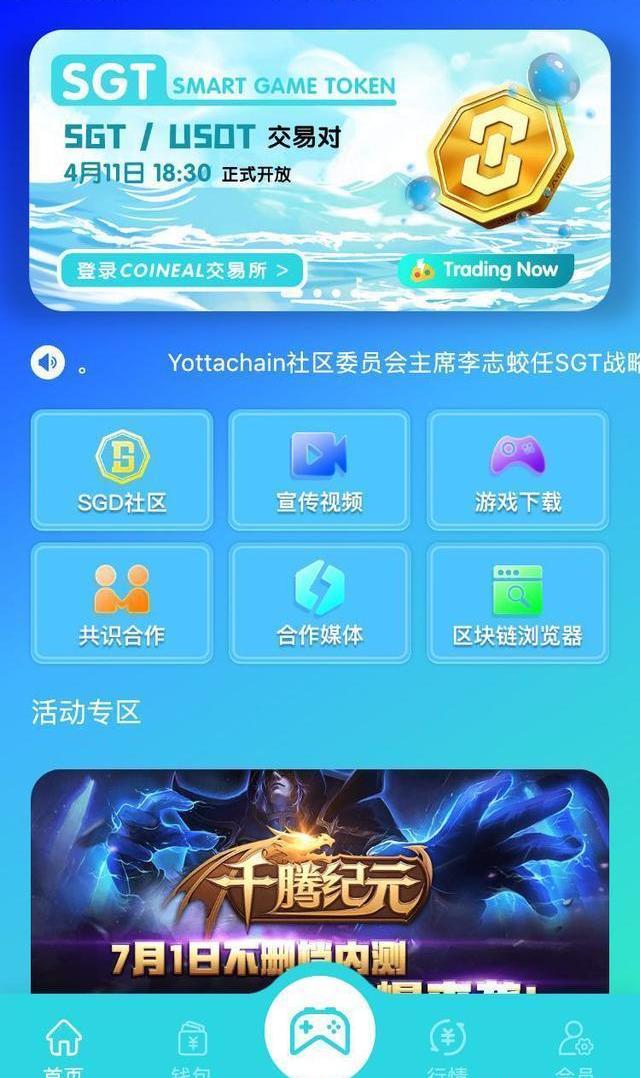Launch the 区块链浏览器 blockchain explorer
The height and width of the screenshot is (1078, 640).
517,603
